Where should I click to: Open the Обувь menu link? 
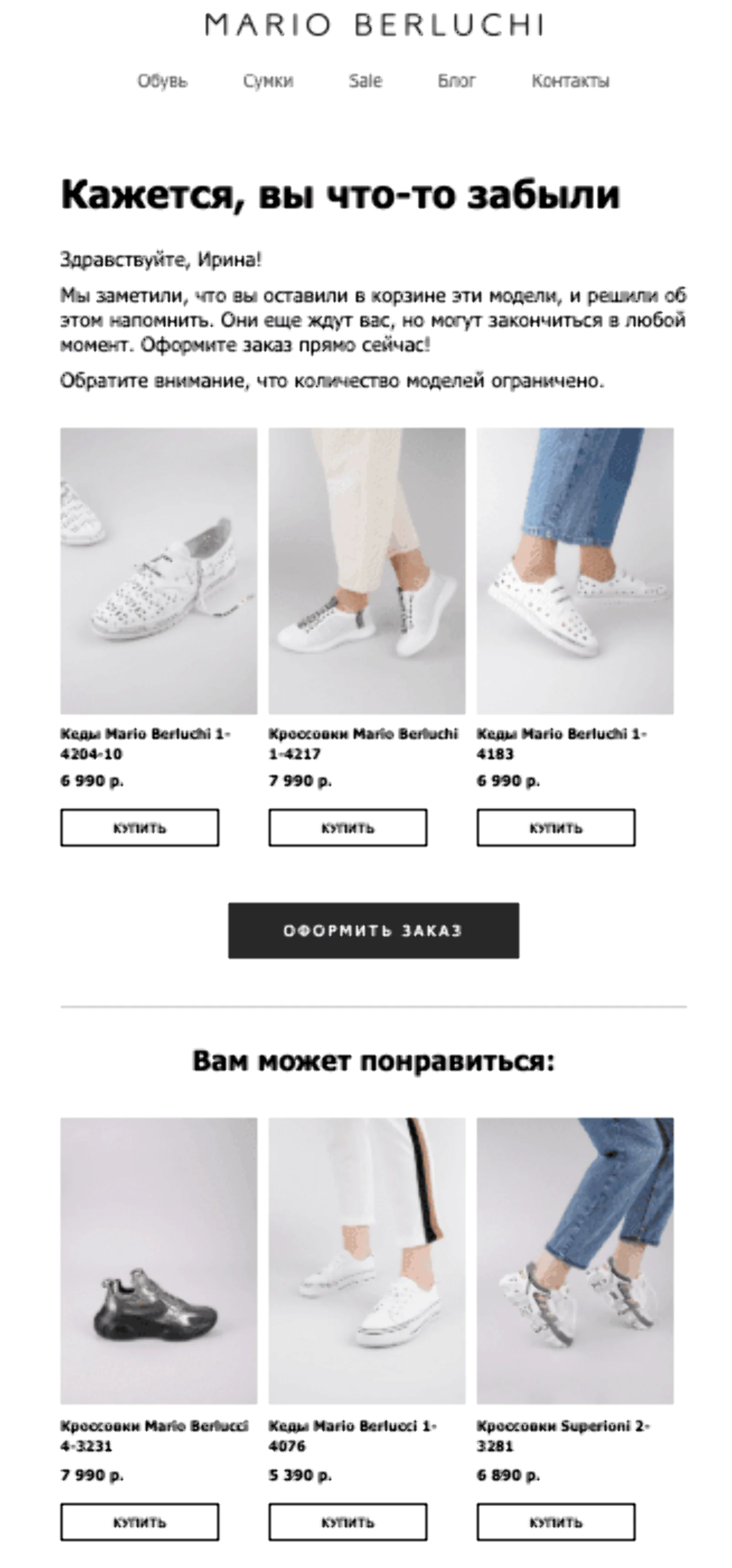(x=162, y=81)
